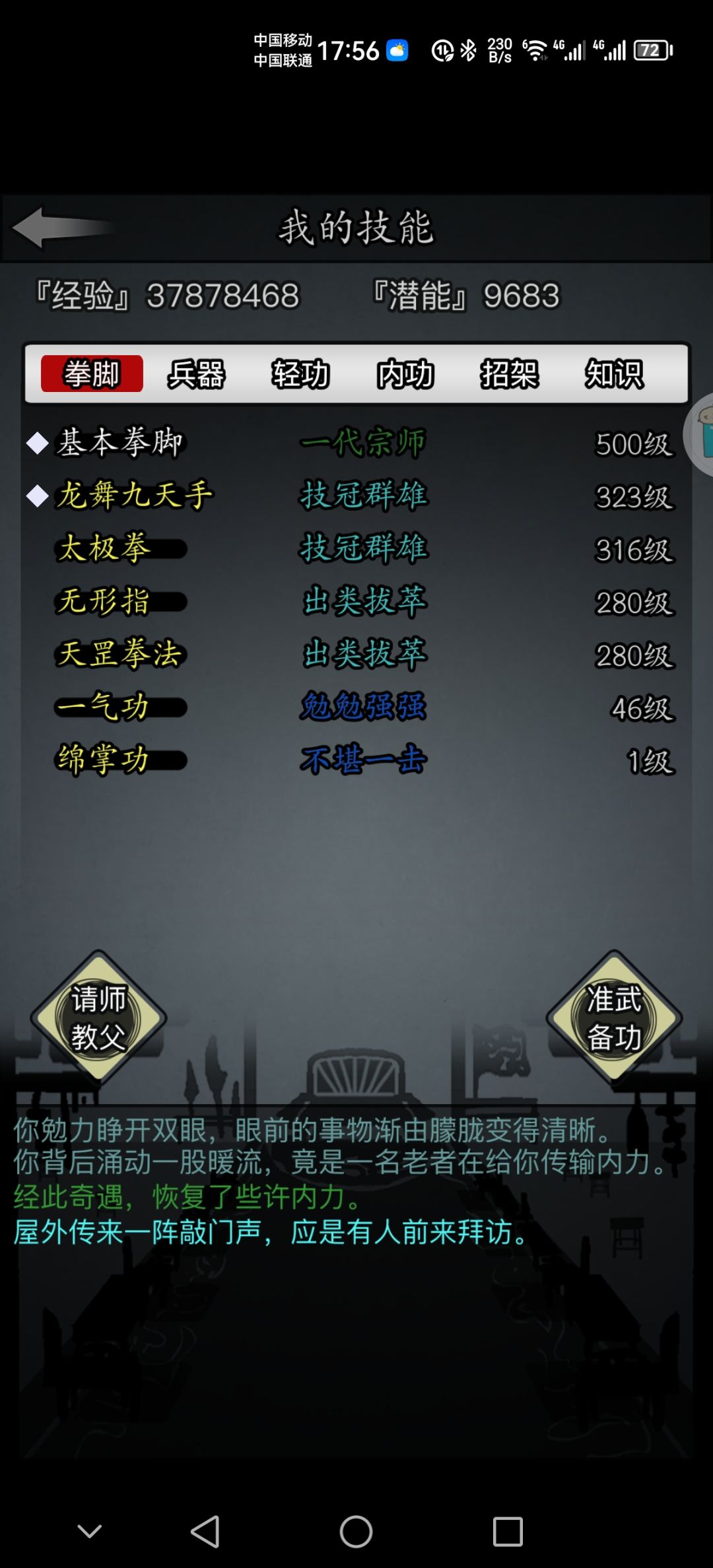Toggle the equip diamond beside 基本拳脚
The image size is (713, 1568).
[x=37, y=443]
